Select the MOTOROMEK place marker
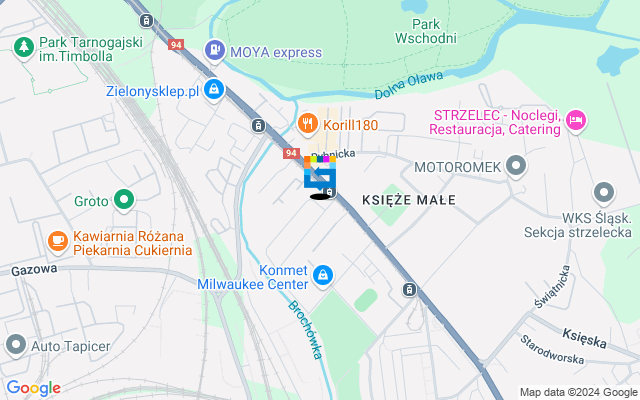The image size is (640, 400). coord(516,165)
